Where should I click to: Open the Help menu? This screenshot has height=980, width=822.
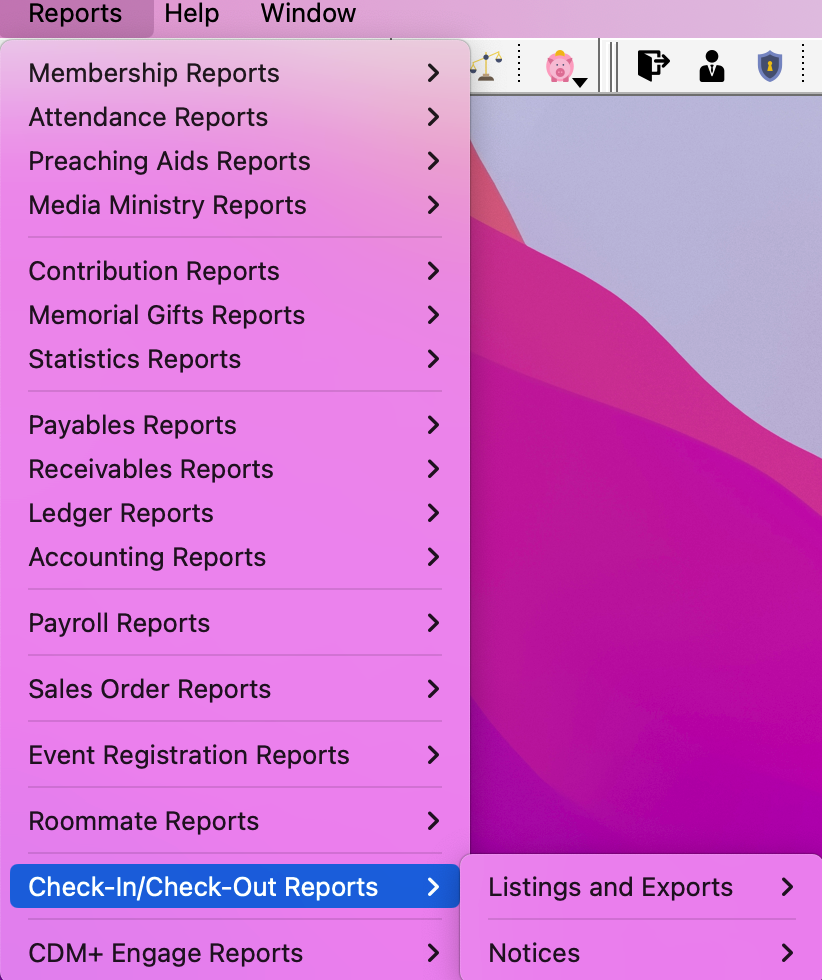pos(191,14)
